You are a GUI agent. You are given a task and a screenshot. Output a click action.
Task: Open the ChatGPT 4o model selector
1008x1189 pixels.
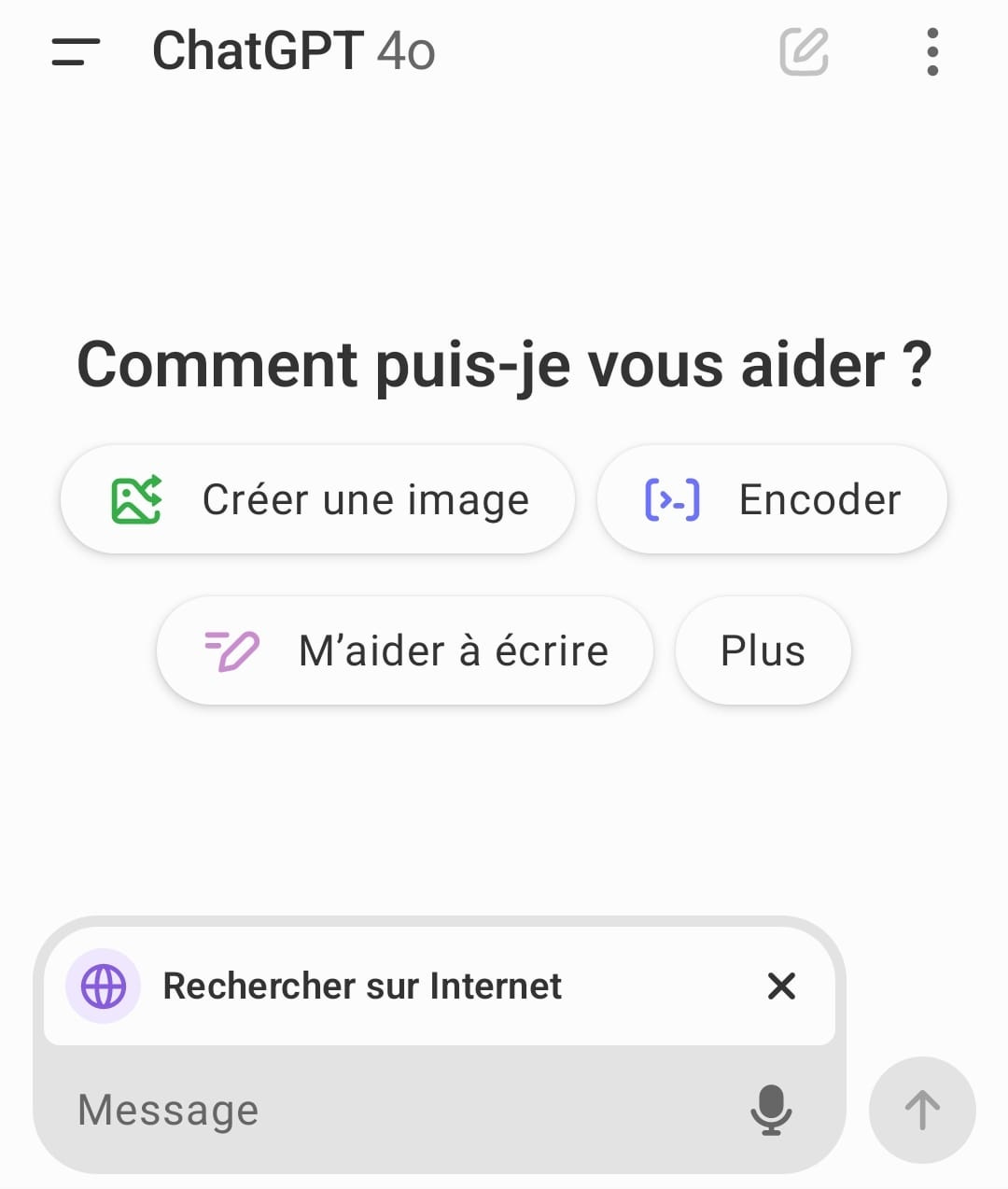293,51
